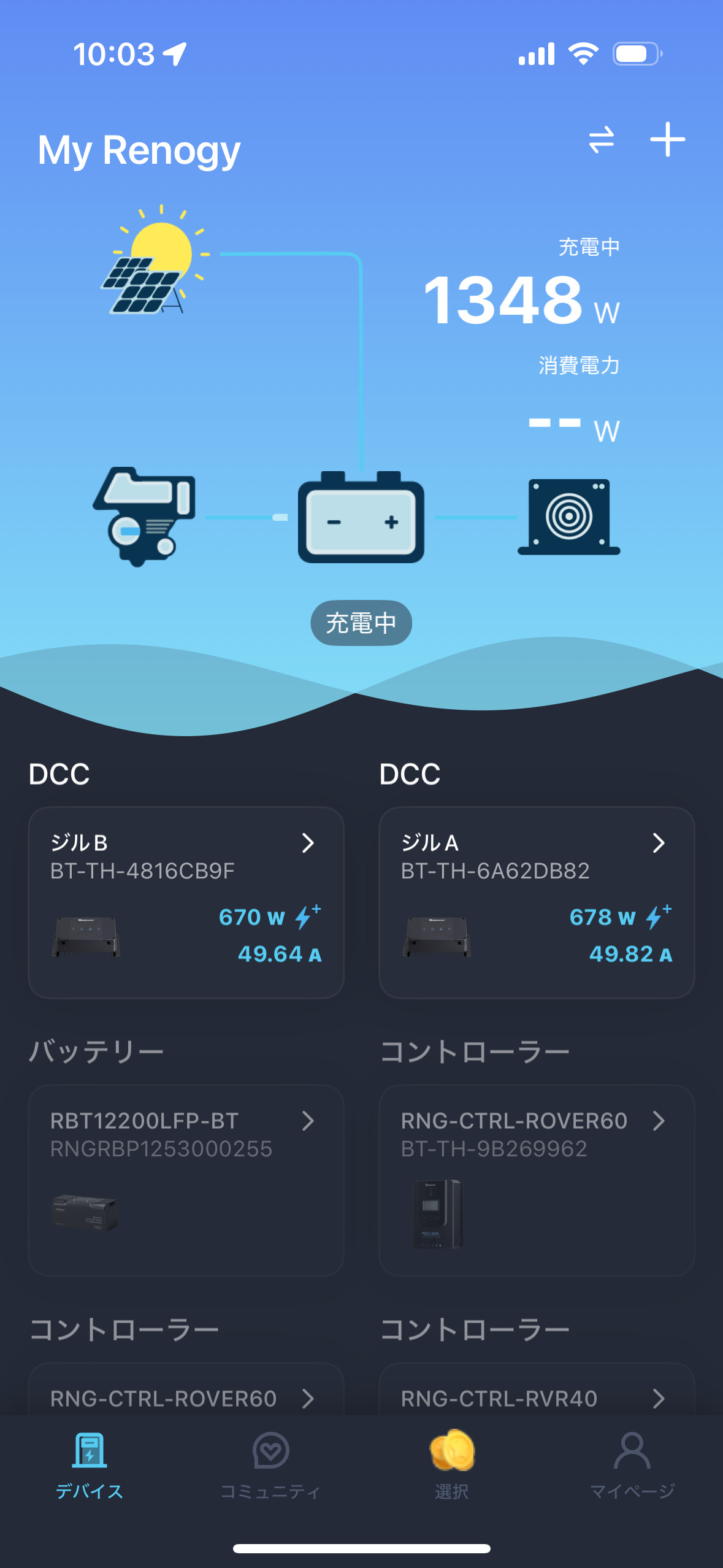Viewport: 723px width, 1568px height.
Task: Open the ROVER60 controller BT-TH-9B269962
Action: 537,1179
